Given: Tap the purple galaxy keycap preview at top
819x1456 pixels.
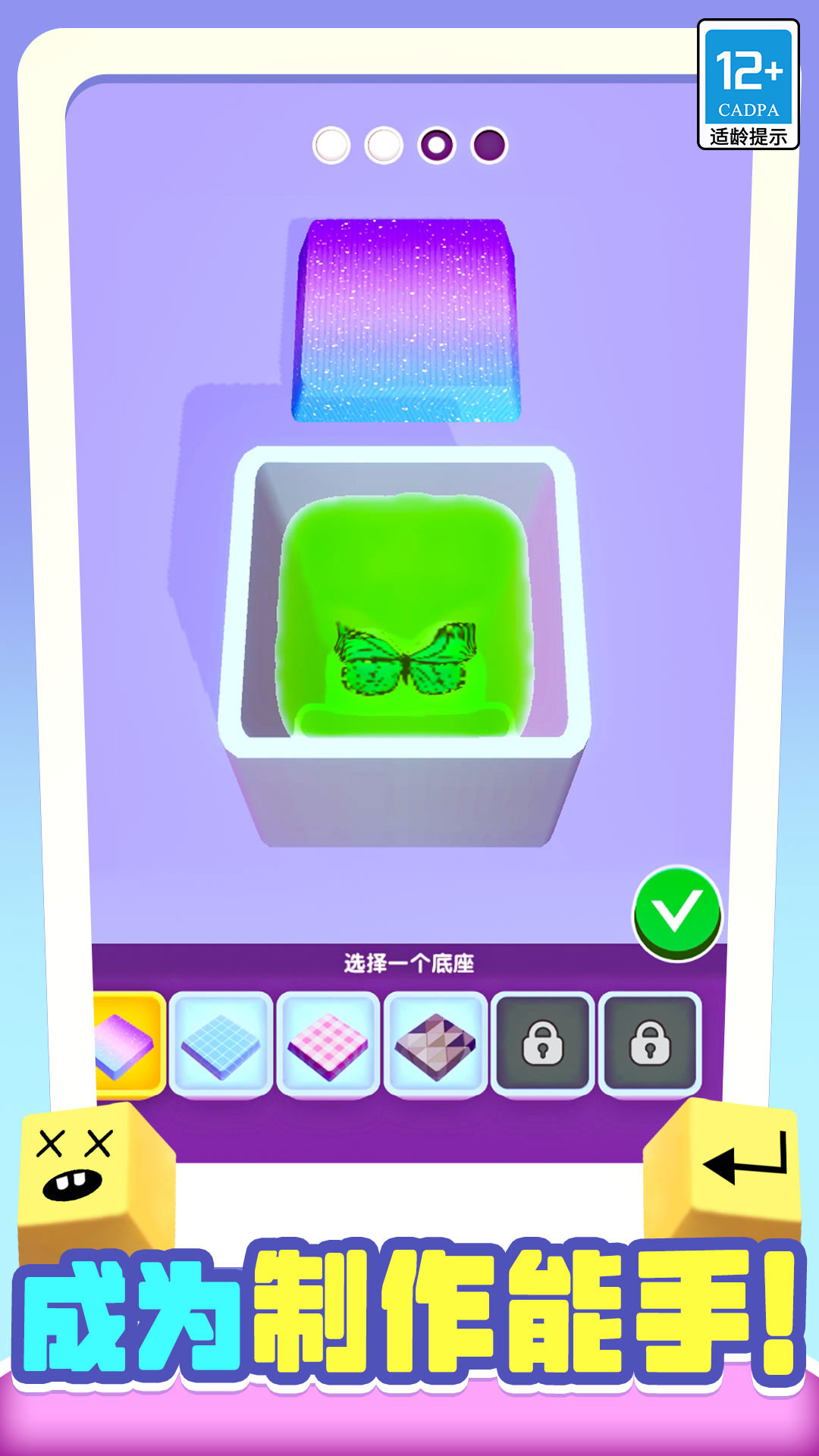Looking at the screenshot, I should pyautogui.click(x=409, y=318).
